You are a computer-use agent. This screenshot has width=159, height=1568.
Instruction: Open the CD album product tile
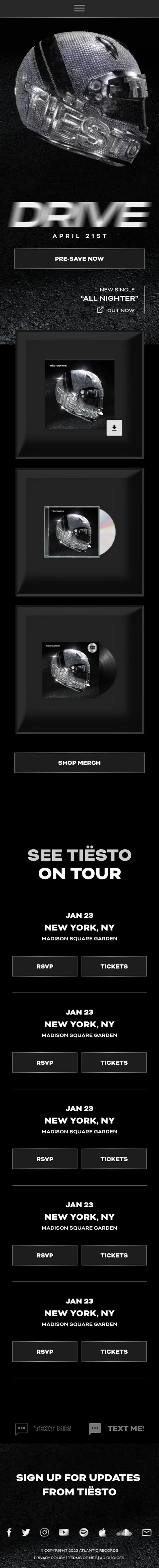(79, 531)
